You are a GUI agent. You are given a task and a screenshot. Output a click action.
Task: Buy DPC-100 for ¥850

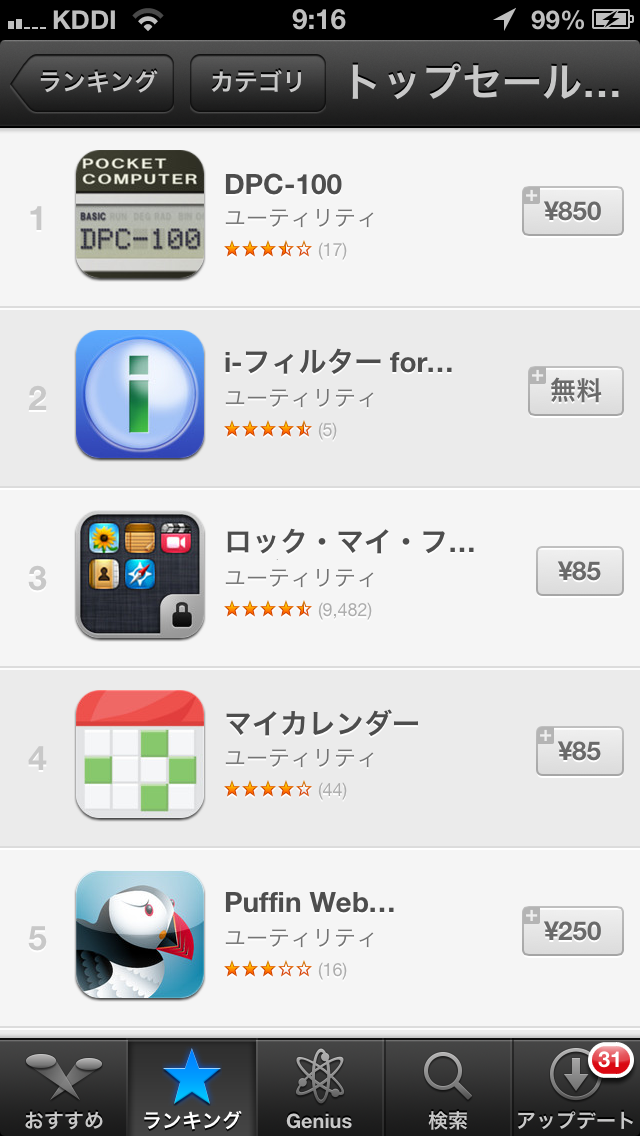click(573, 211)
